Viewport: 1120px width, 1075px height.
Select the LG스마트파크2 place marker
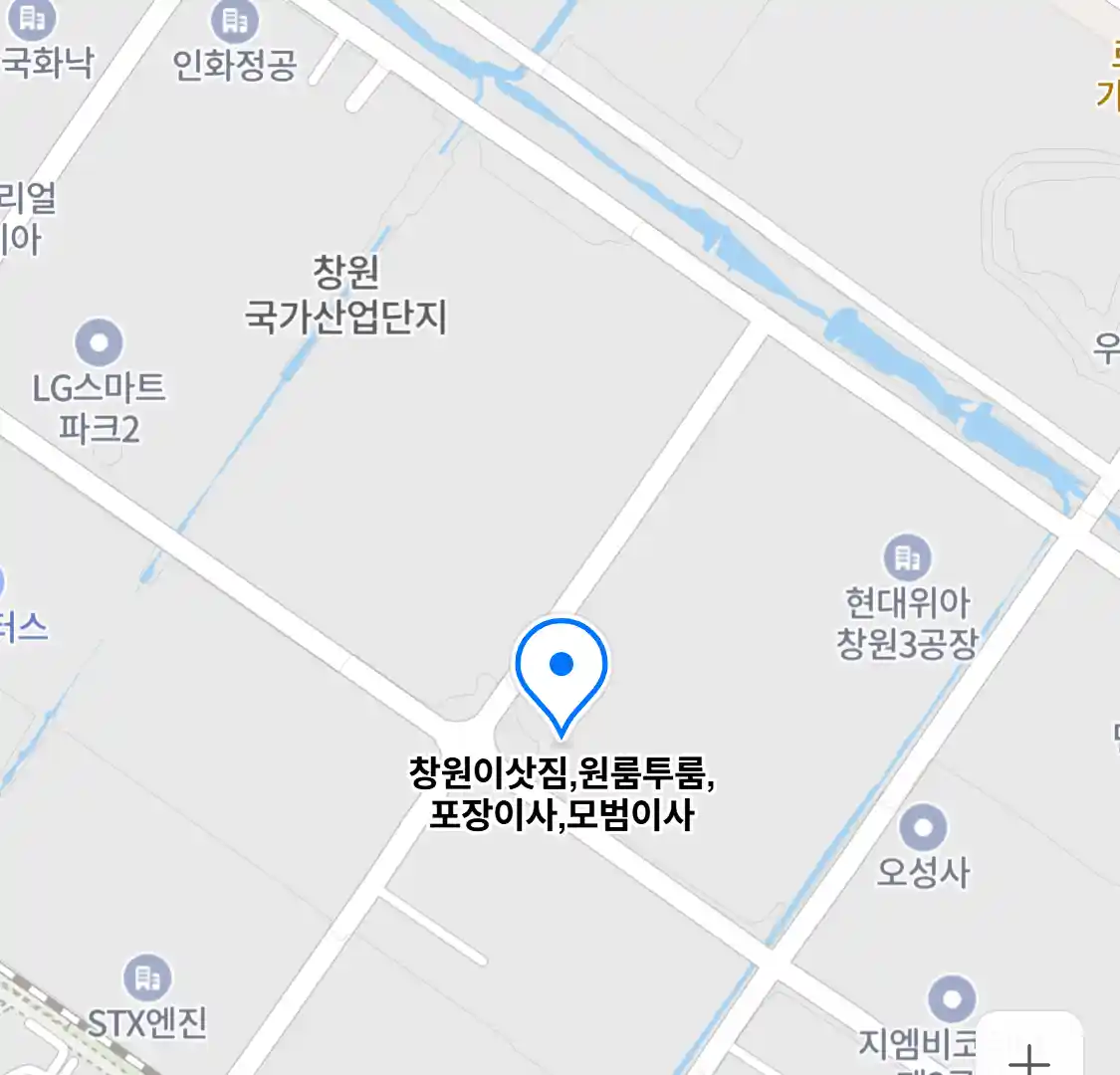pos(99,344)
